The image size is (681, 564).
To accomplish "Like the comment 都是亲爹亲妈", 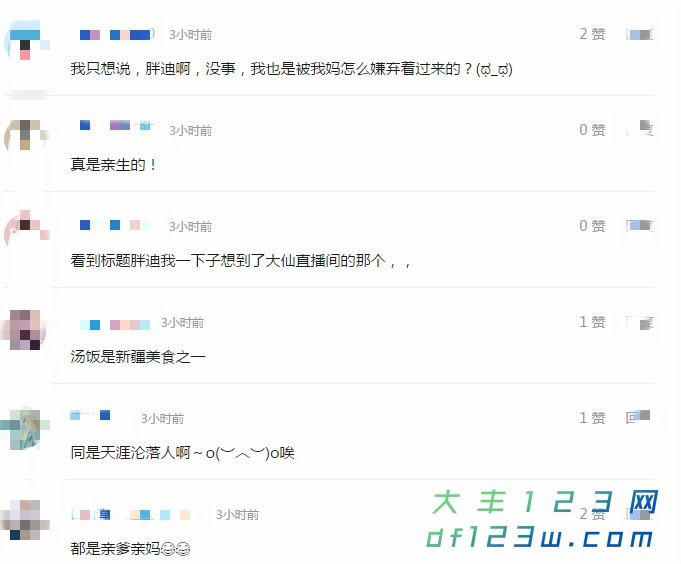I will 592,513.
